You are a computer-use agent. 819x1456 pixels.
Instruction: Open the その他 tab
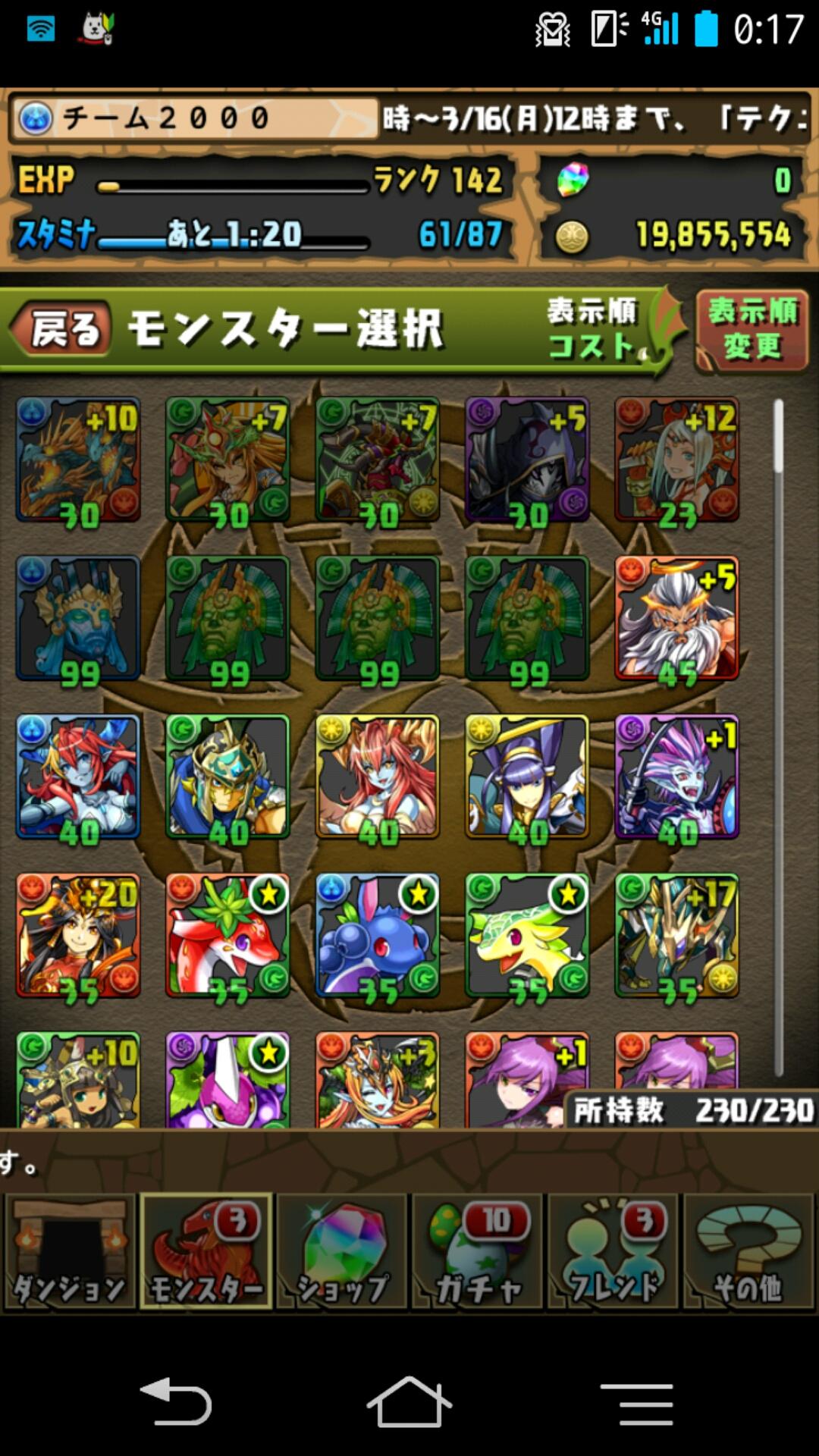[748, 1253]
